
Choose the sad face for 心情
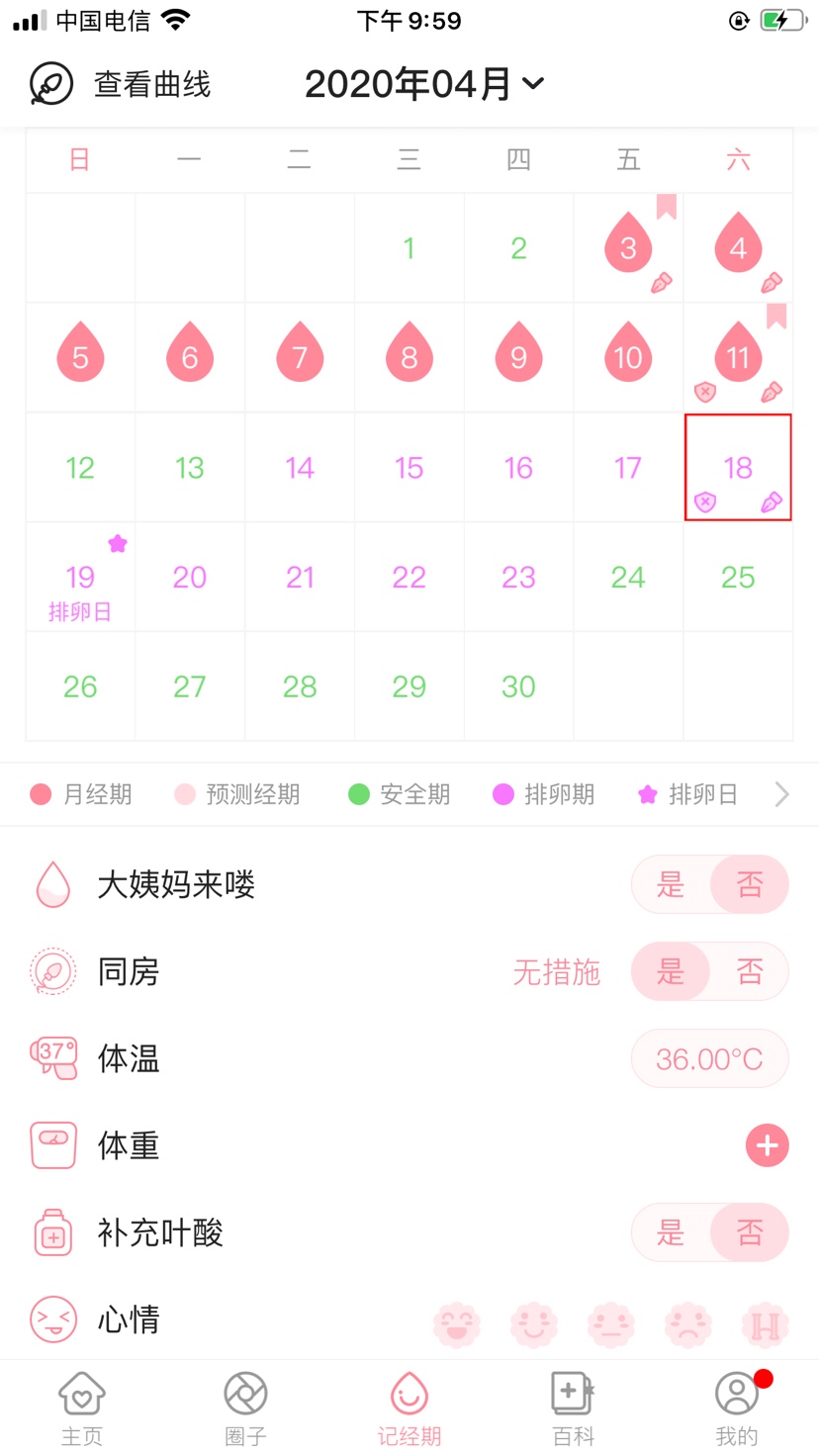[688, 1324]
